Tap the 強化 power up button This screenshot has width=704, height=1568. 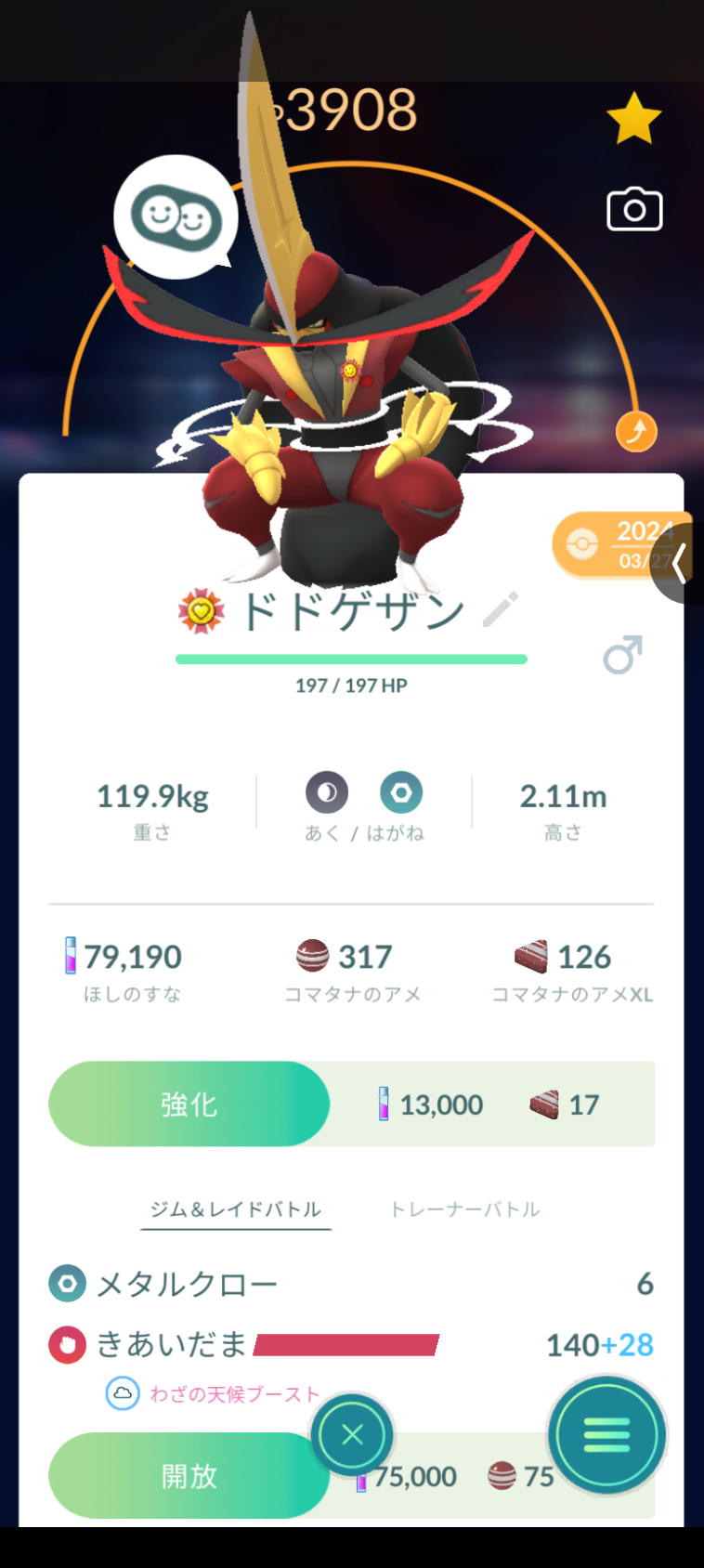[189, 1104]
